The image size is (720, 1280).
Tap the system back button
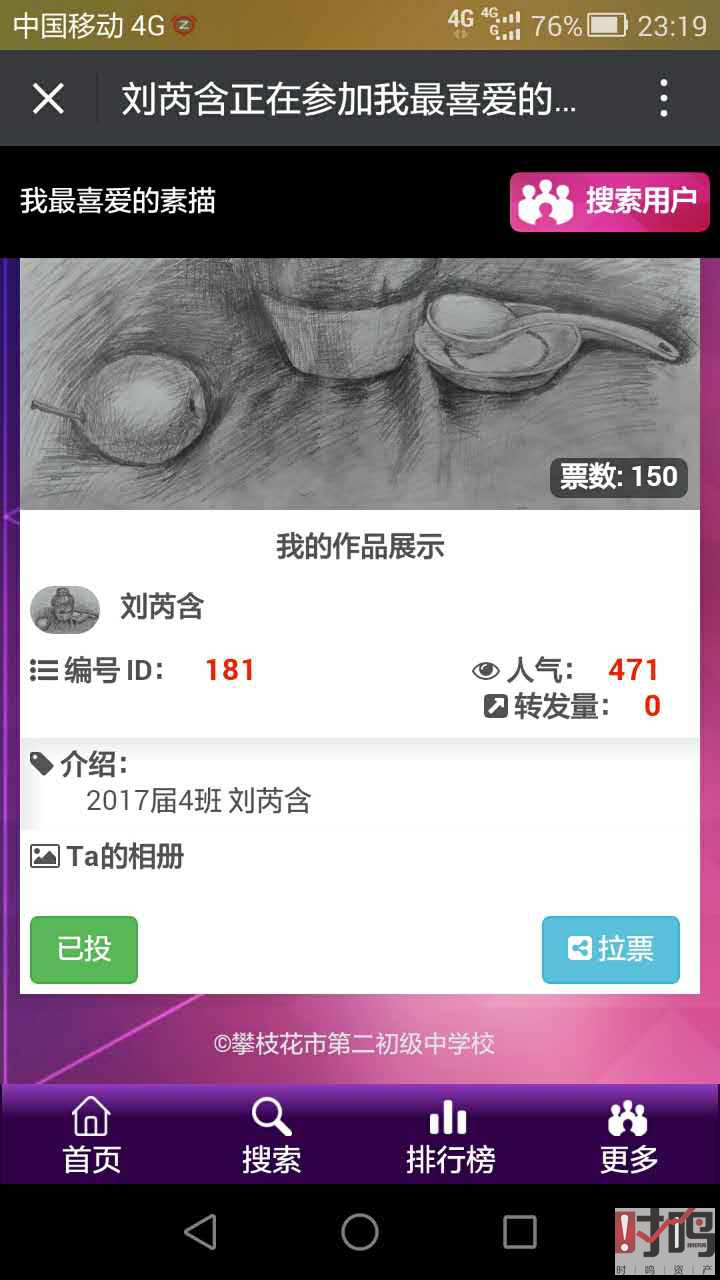(x=200, y=1232)
